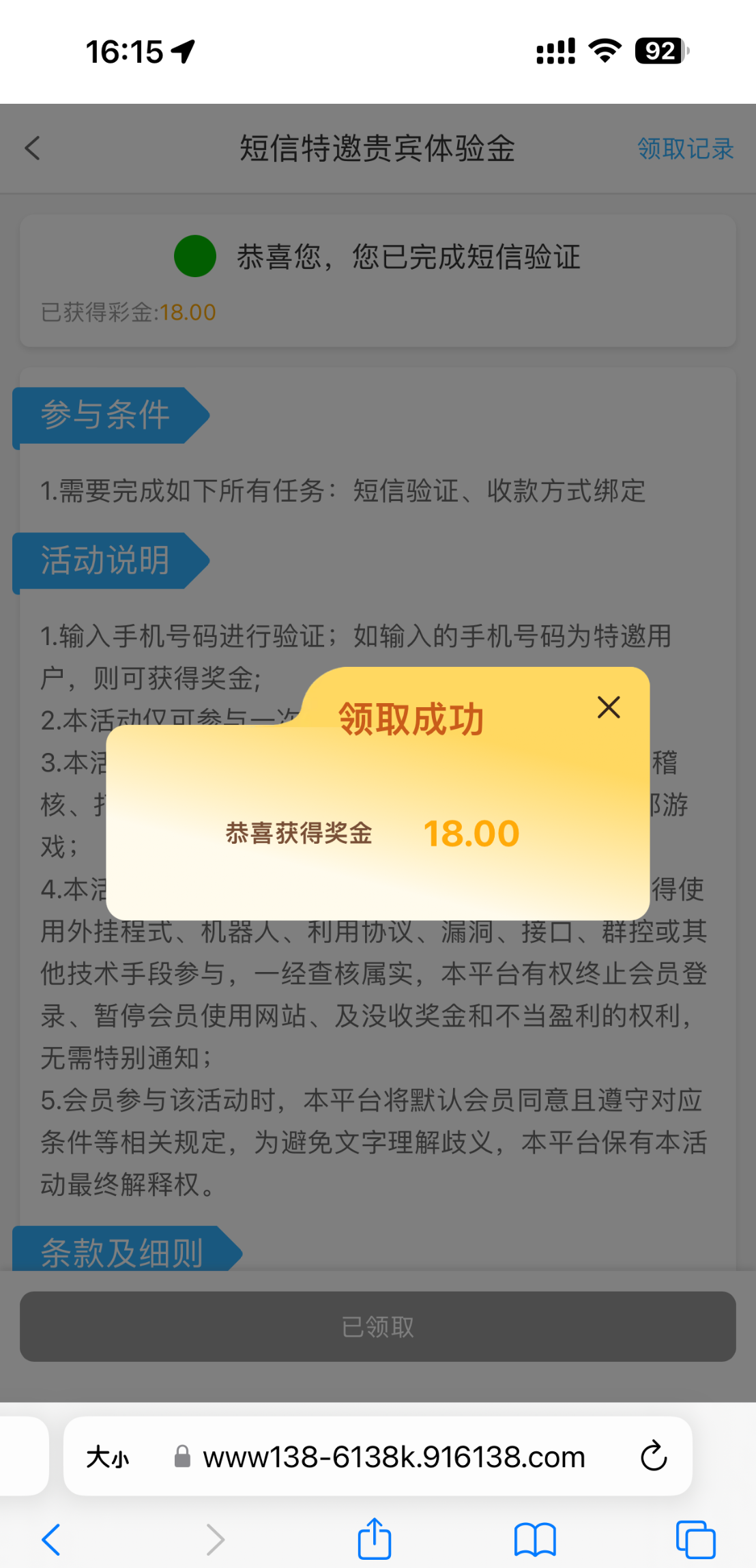Tap the 已领取 button
756x1568 pixels.
[x=377, y=1326]
